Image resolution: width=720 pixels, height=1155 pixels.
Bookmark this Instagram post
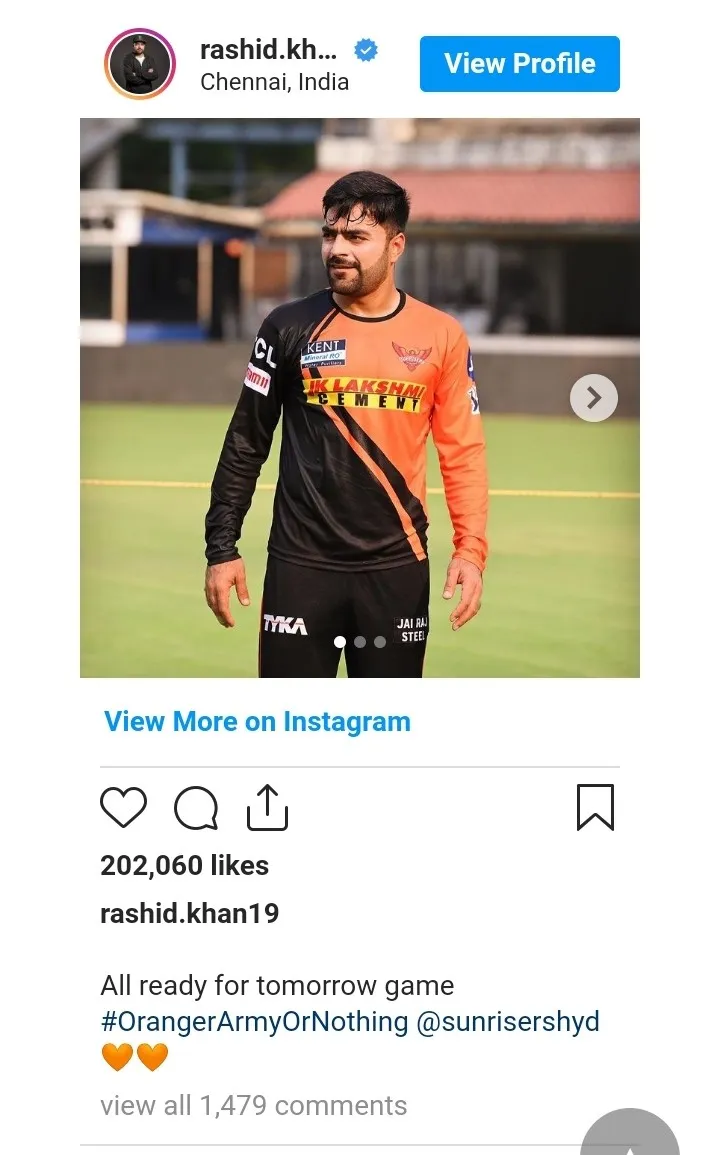click(x=595, y=808)
